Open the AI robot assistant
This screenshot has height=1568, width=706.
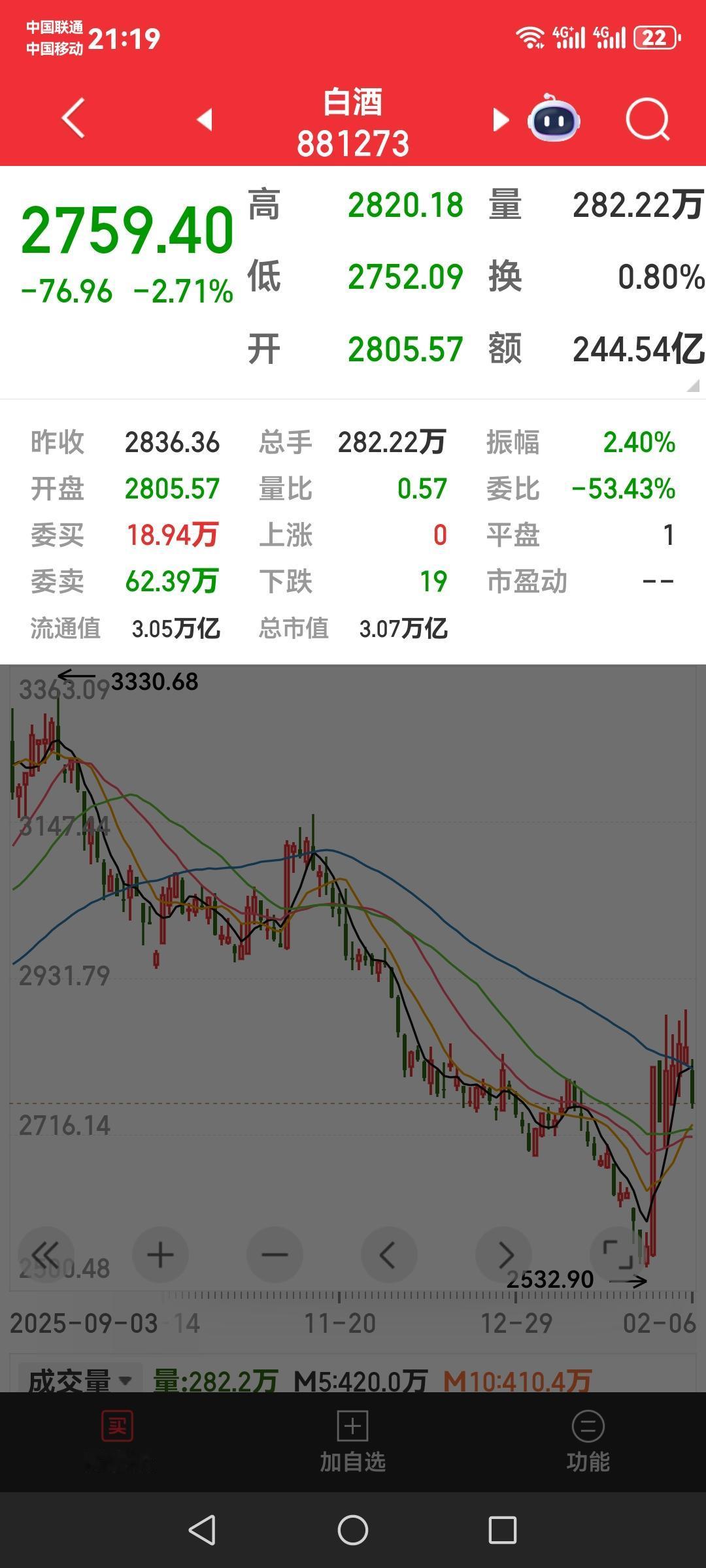click(x=553, y=120)
